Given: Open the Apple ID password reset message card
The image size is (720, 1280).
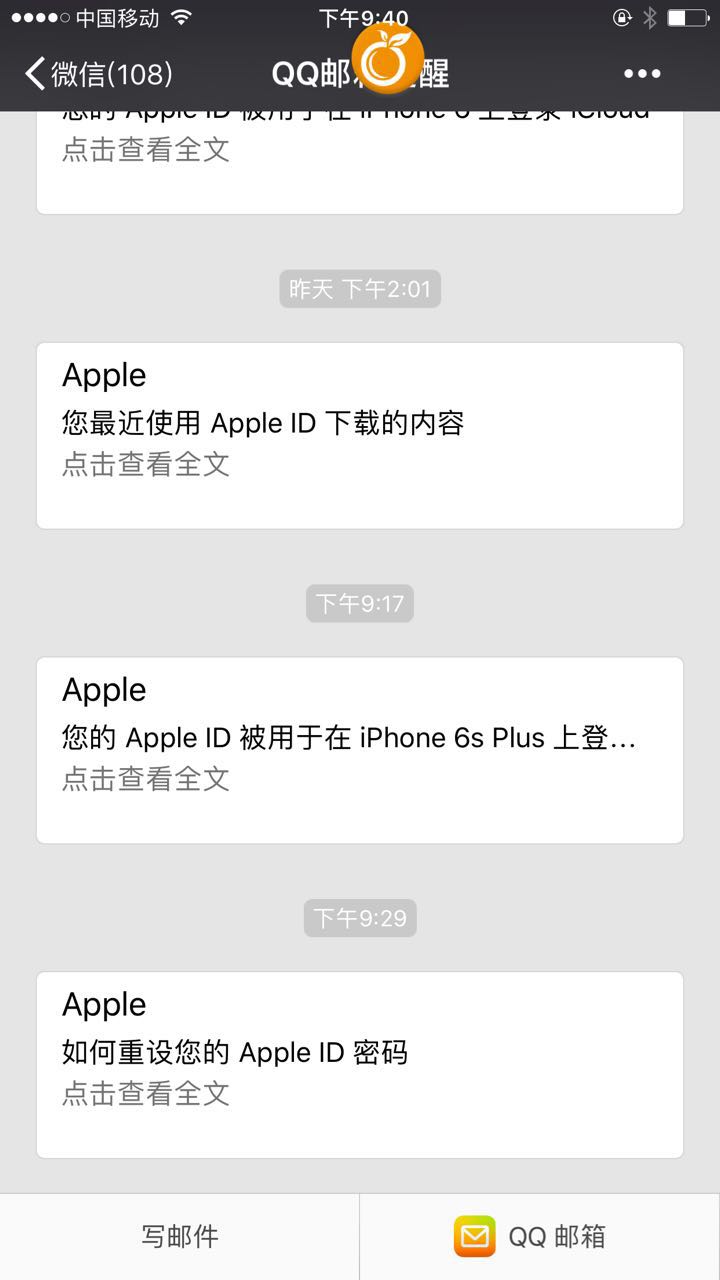Looking at the screenshot, I should pos(360,1063).
